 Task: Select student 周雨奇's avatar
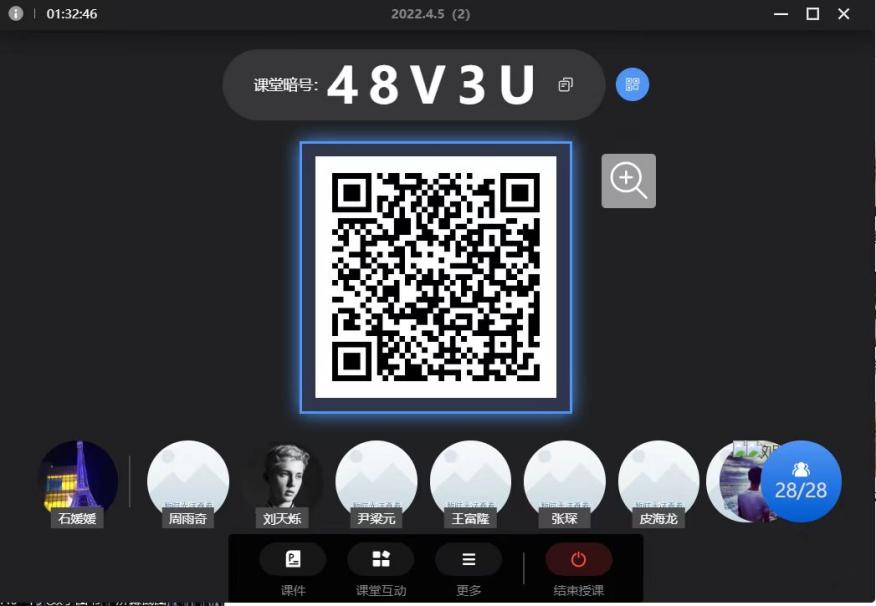tap(188, 481)
